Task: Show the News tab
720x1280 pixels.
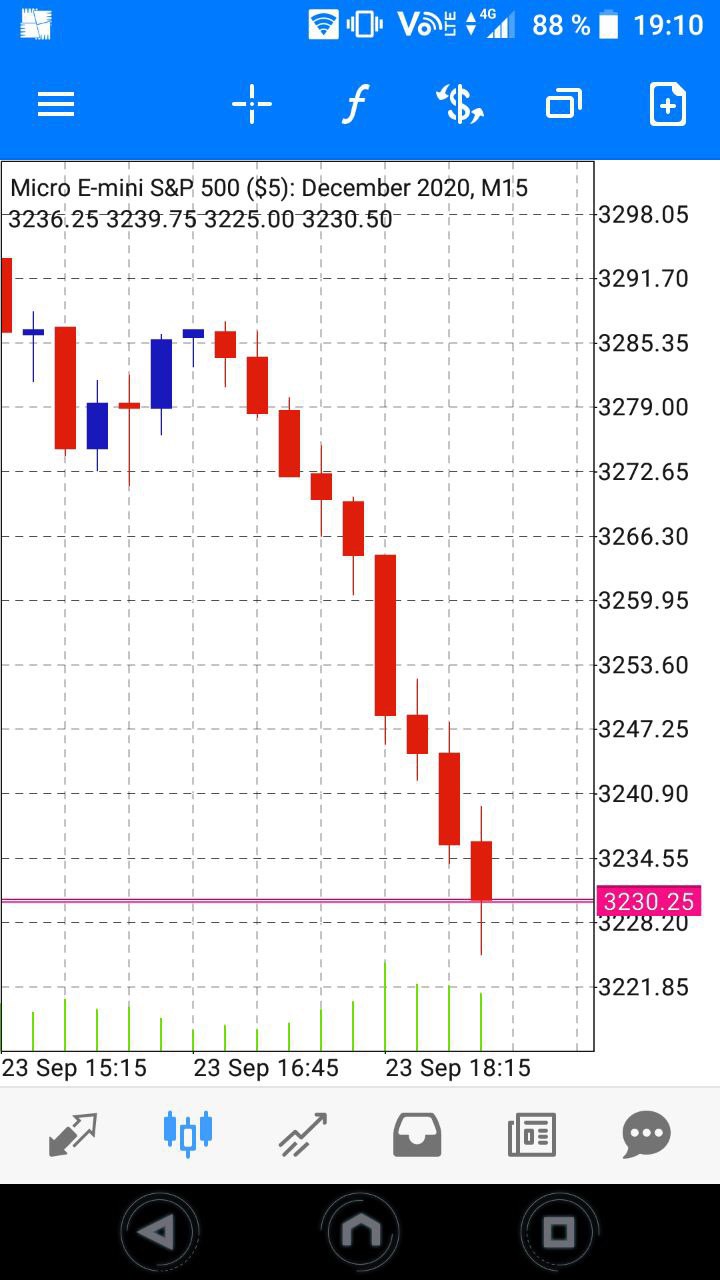Action: [531, 1134]
